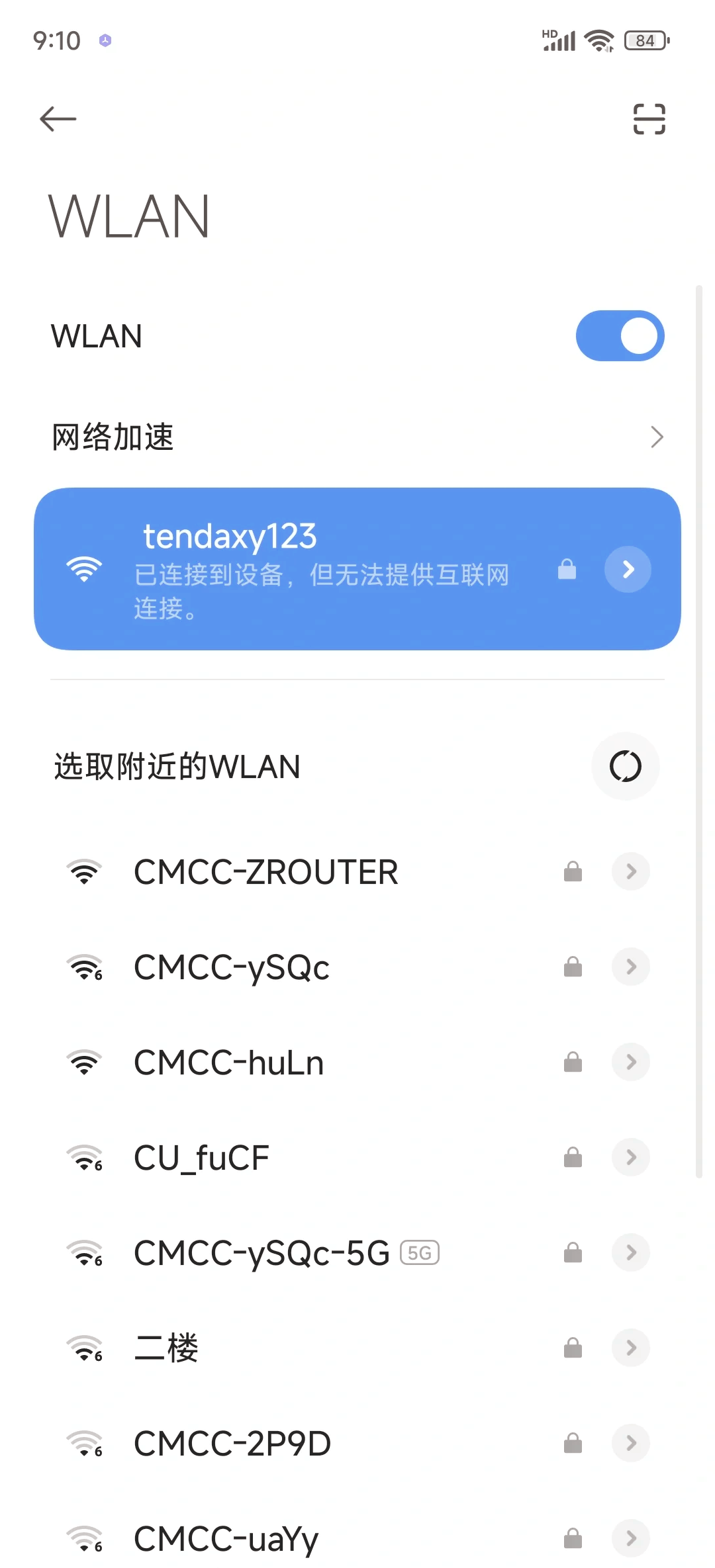The width and height of the screenshot is (715, 1568).
Task: Tap the battery indicator in status bar
Action: pos(645,40)
